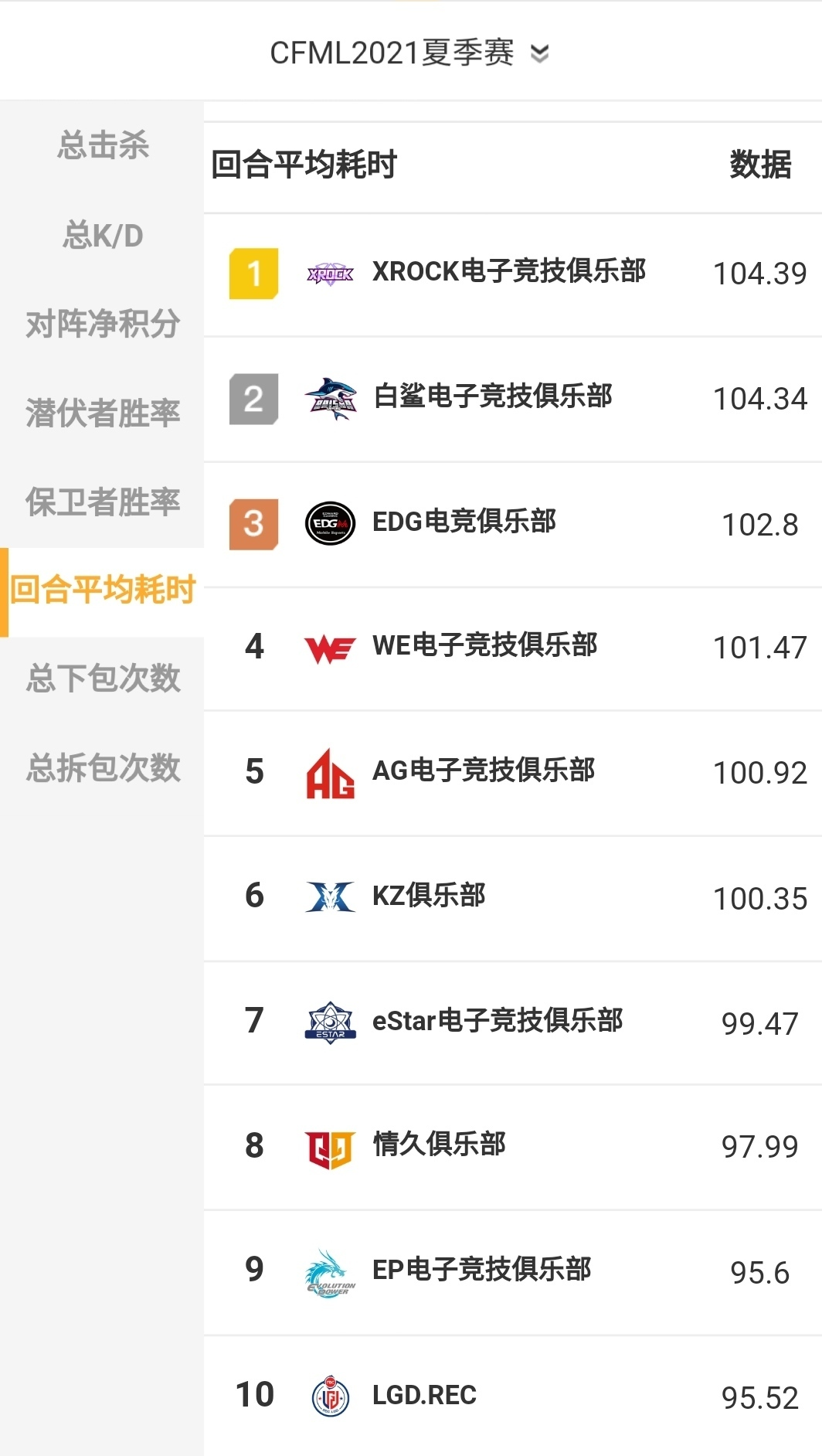Image resolution: width=822 pixels, height=1456 pixels.
Task: Switch to the 总击杀 tab
Action: point(103,145)
